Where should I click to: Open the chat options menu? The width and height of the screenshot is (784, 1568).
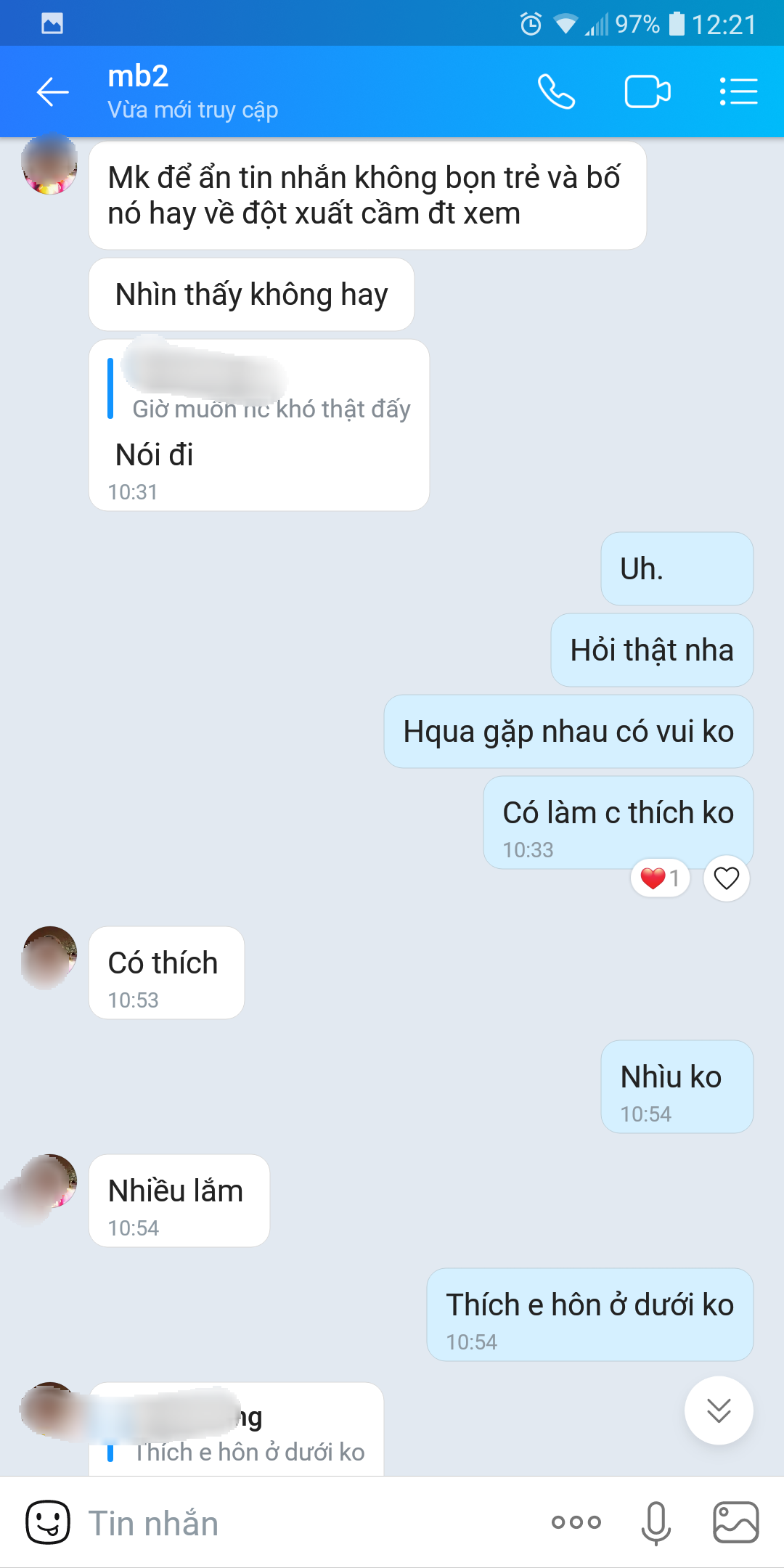point(738,92)
